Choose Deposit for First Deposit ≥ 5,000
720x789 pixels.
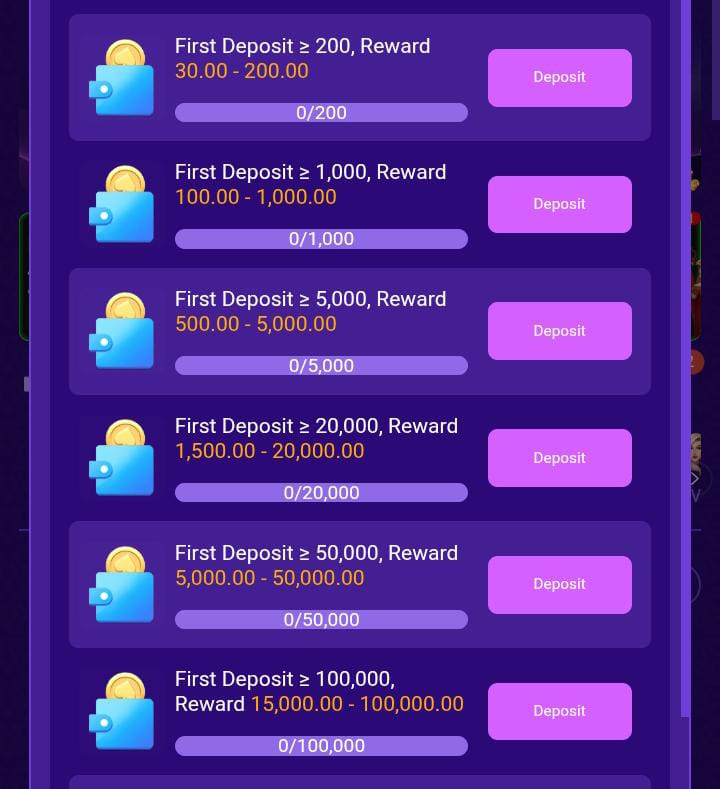pos(559,331)
